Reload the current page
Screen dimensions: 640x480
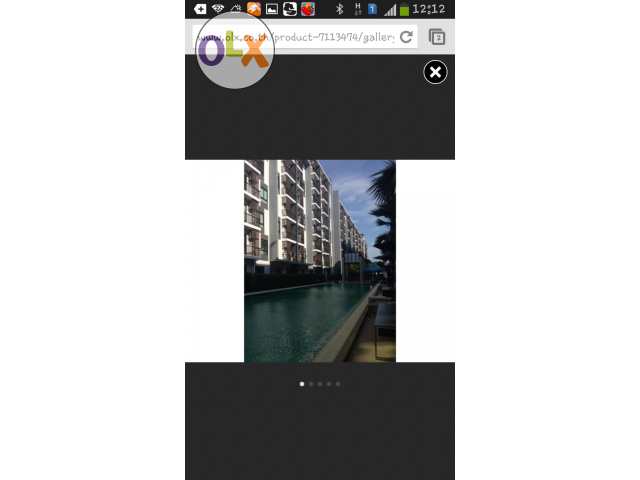tap(406, 37)
